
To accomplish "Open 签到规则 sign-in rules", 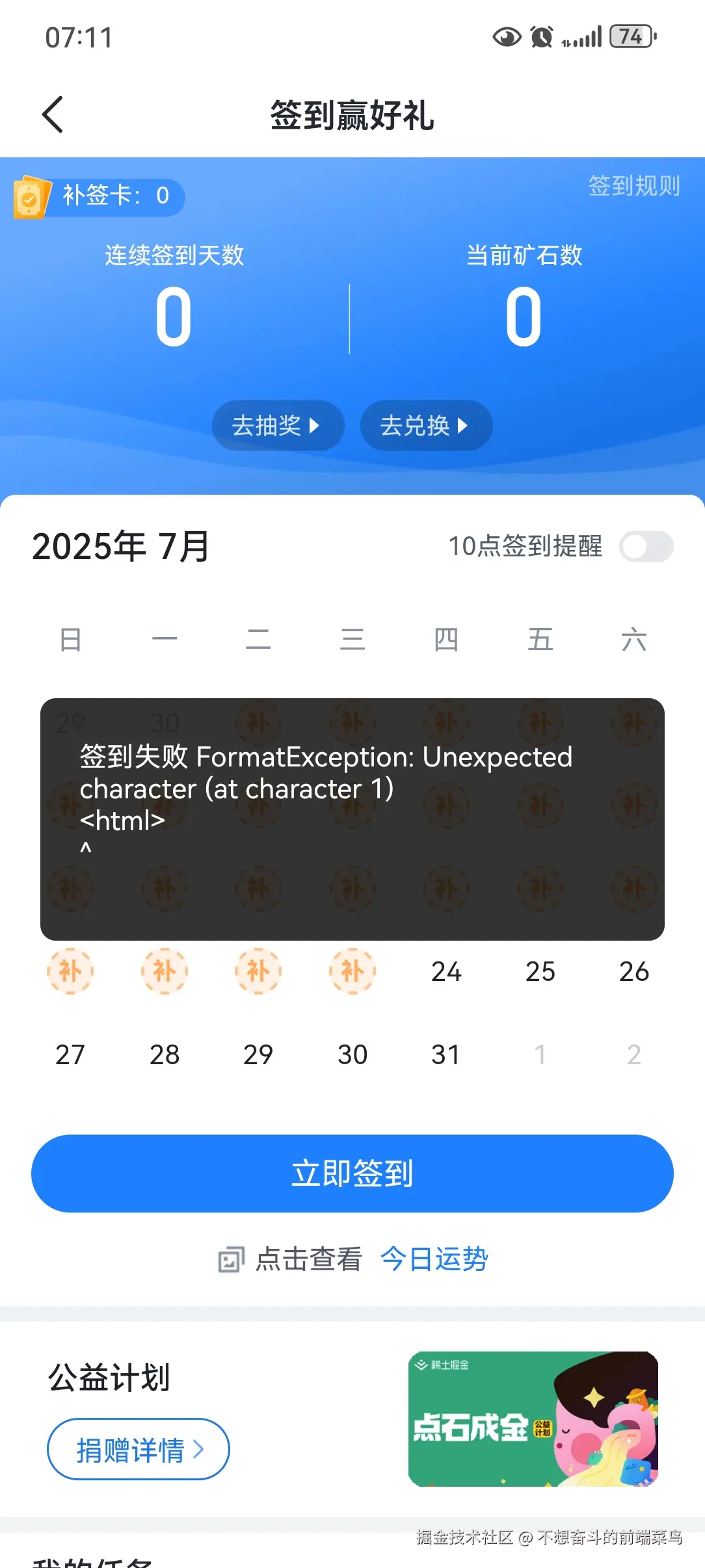I will click(x=634, y=187).
